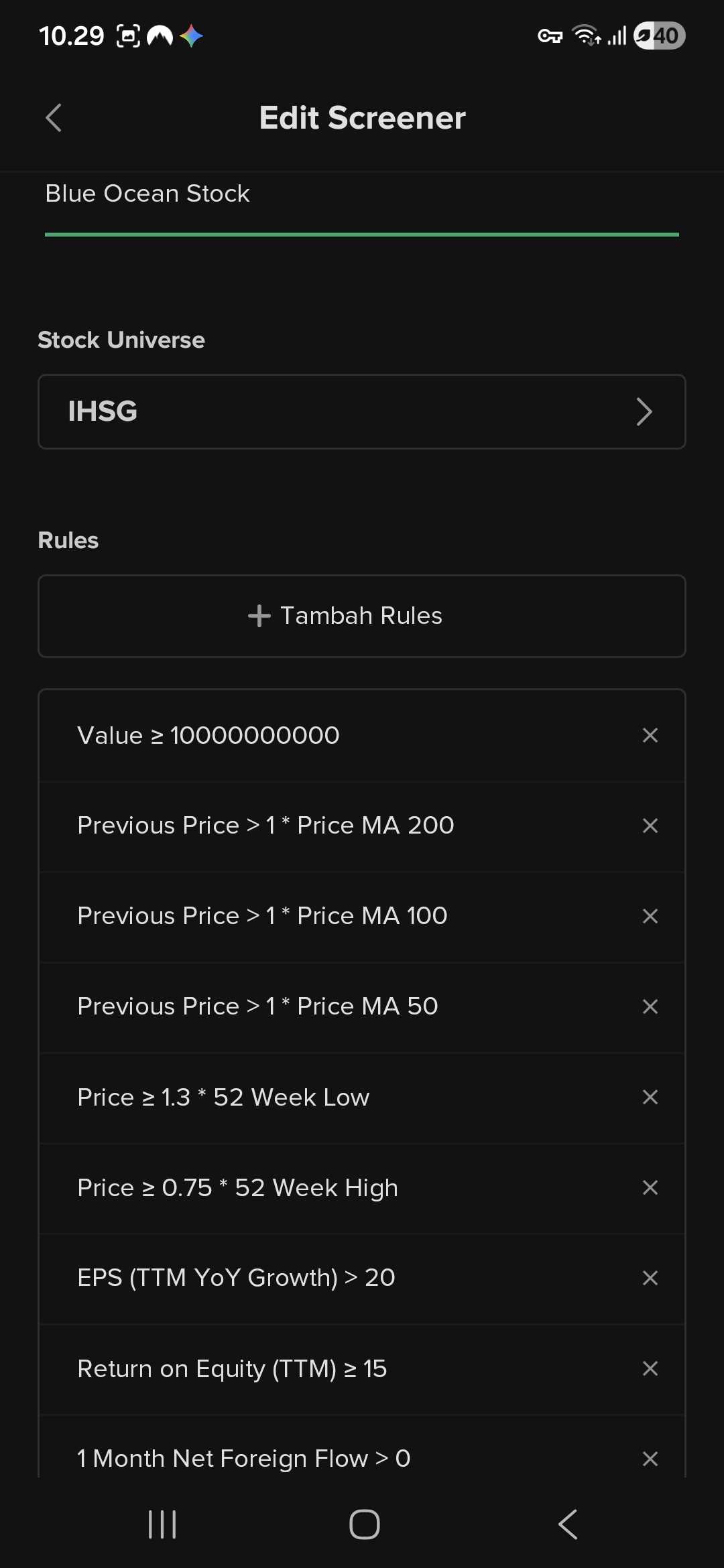
Task: Remove the EPS TTM YoY Growth rule
Action: pos(650,1278)
